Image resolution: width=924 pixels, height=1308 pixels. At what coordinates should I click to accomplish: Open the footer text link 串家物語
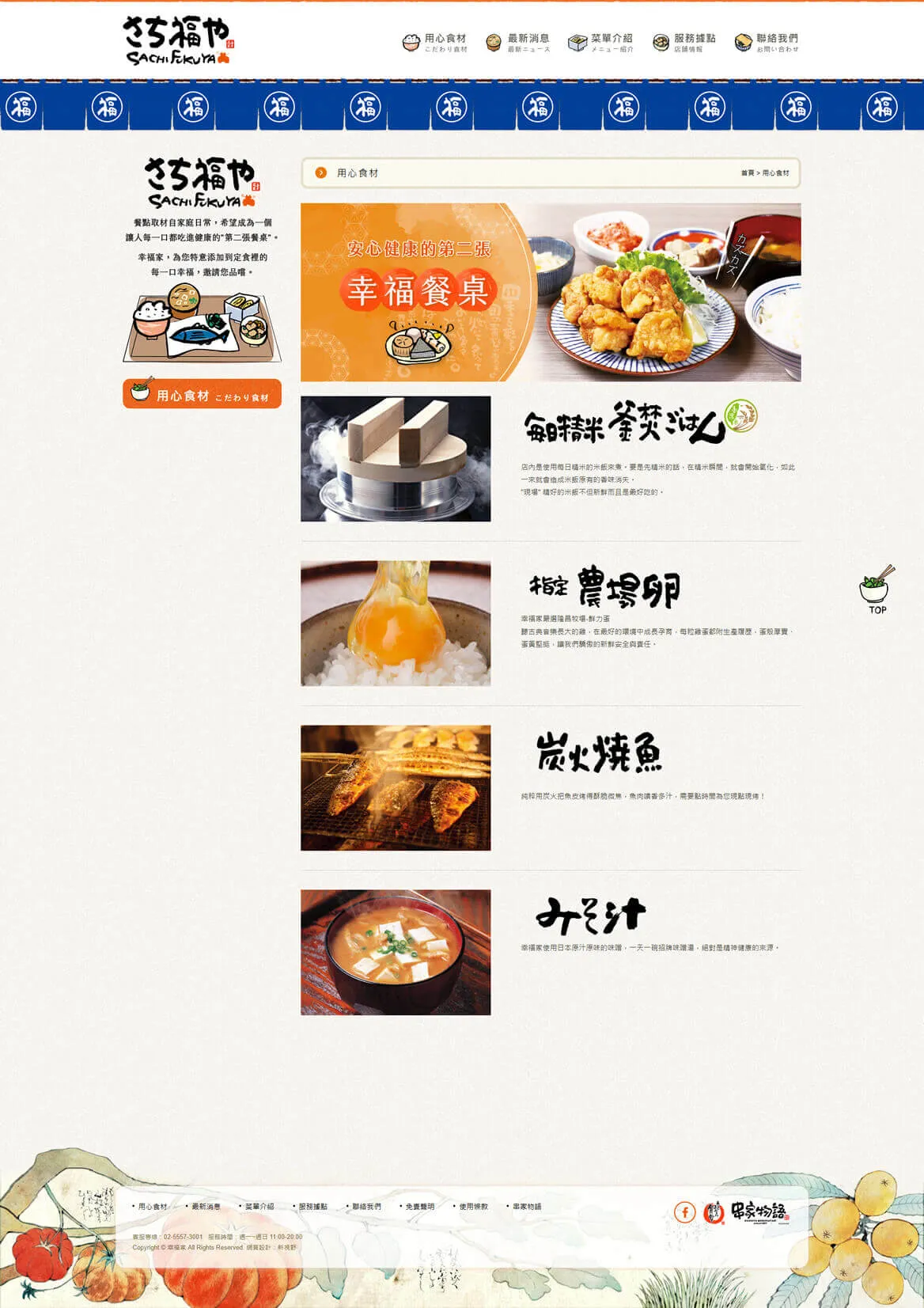point(527,1207)
